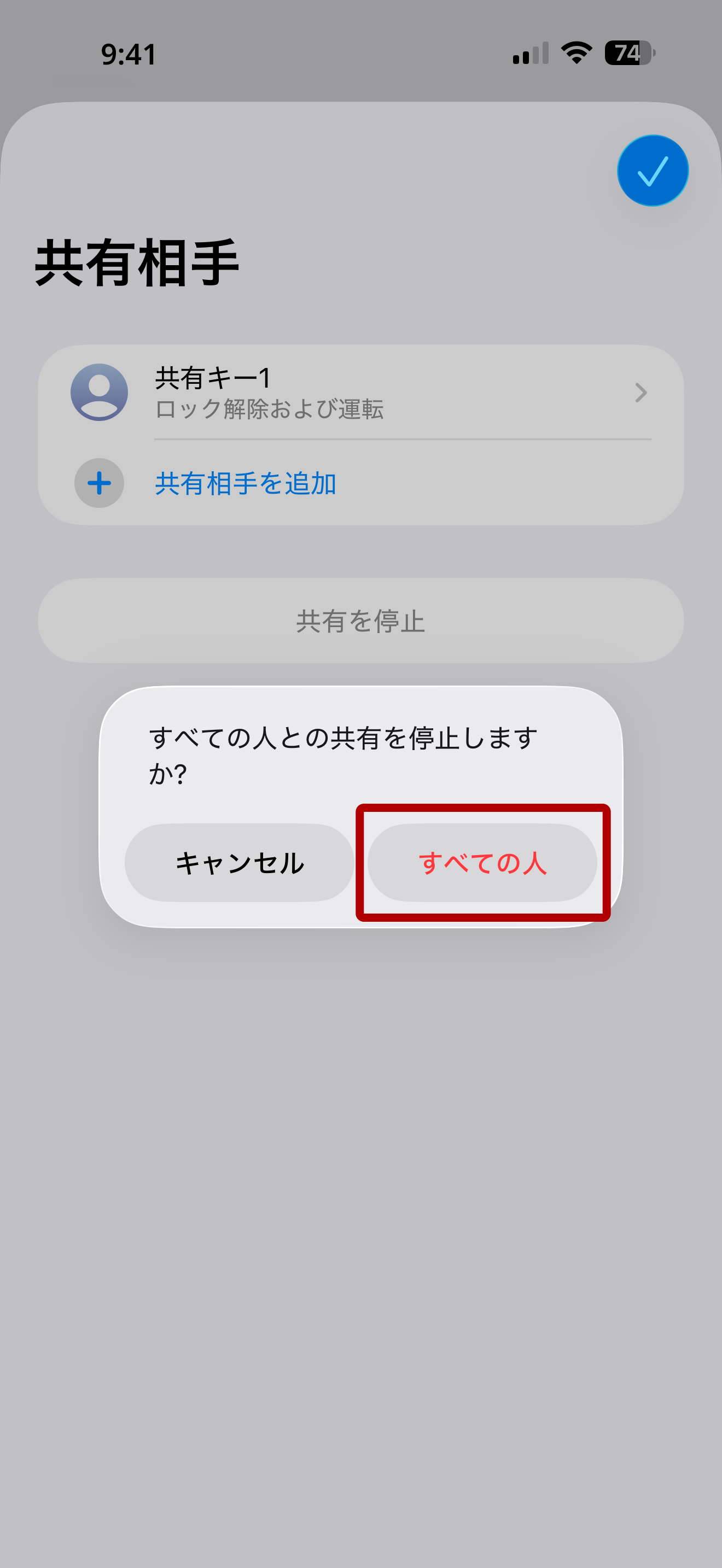
Task: Tap 共有相手を追加 to add a person
Action: coord(246,483)
